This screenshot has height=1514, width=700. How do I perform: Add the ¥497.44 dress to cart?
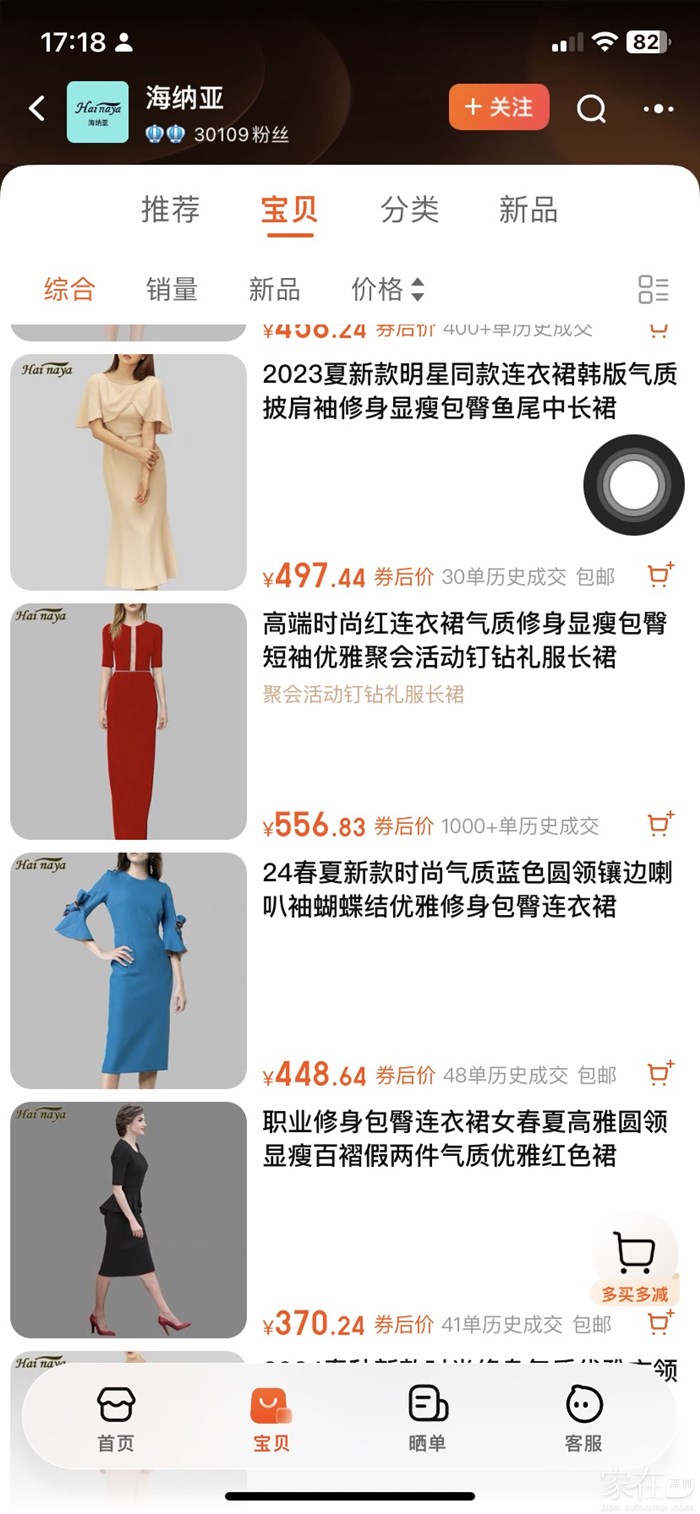pos(660,575)
